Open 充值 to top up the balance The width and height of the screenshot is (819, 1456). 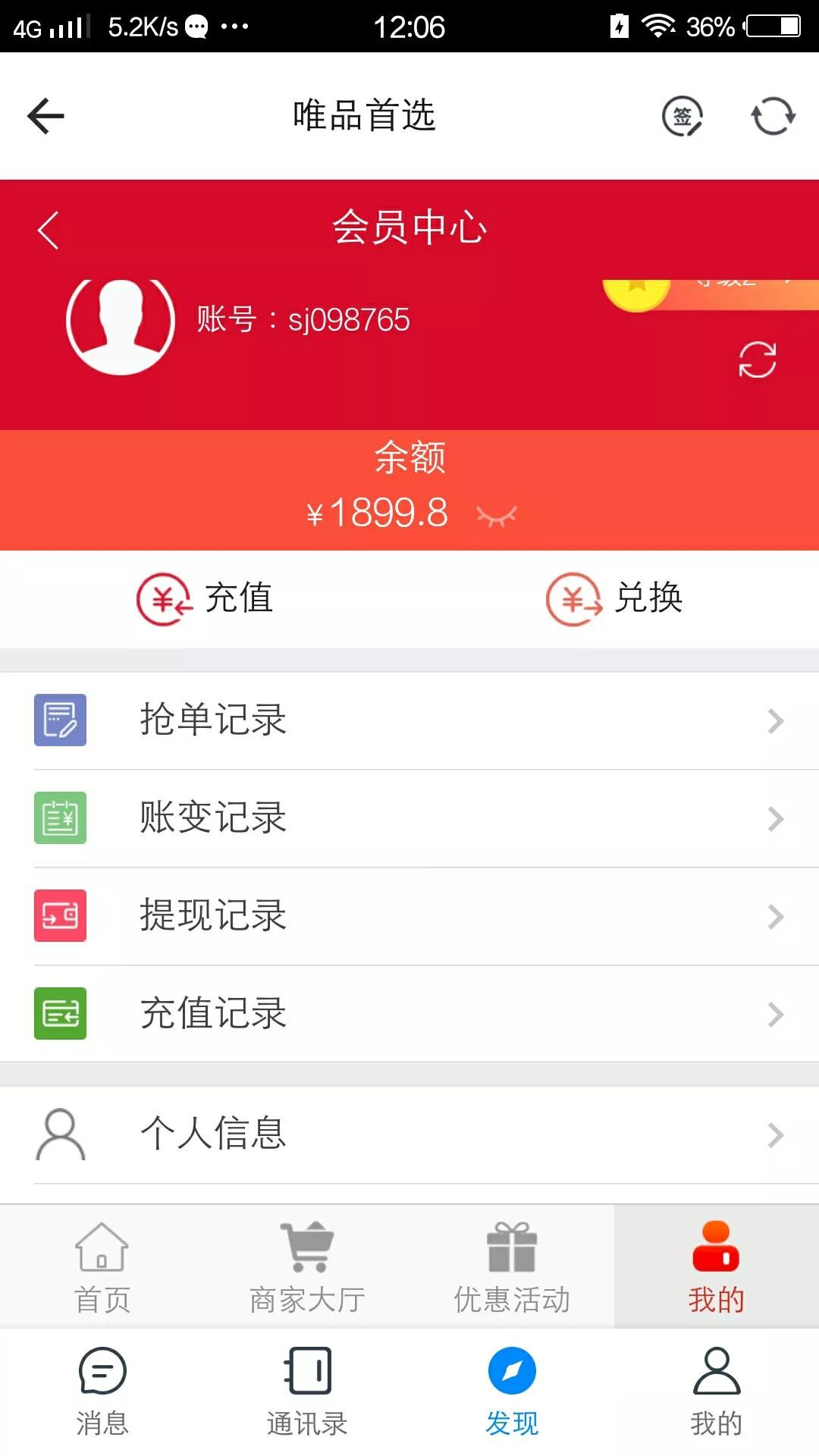[205, 598]
